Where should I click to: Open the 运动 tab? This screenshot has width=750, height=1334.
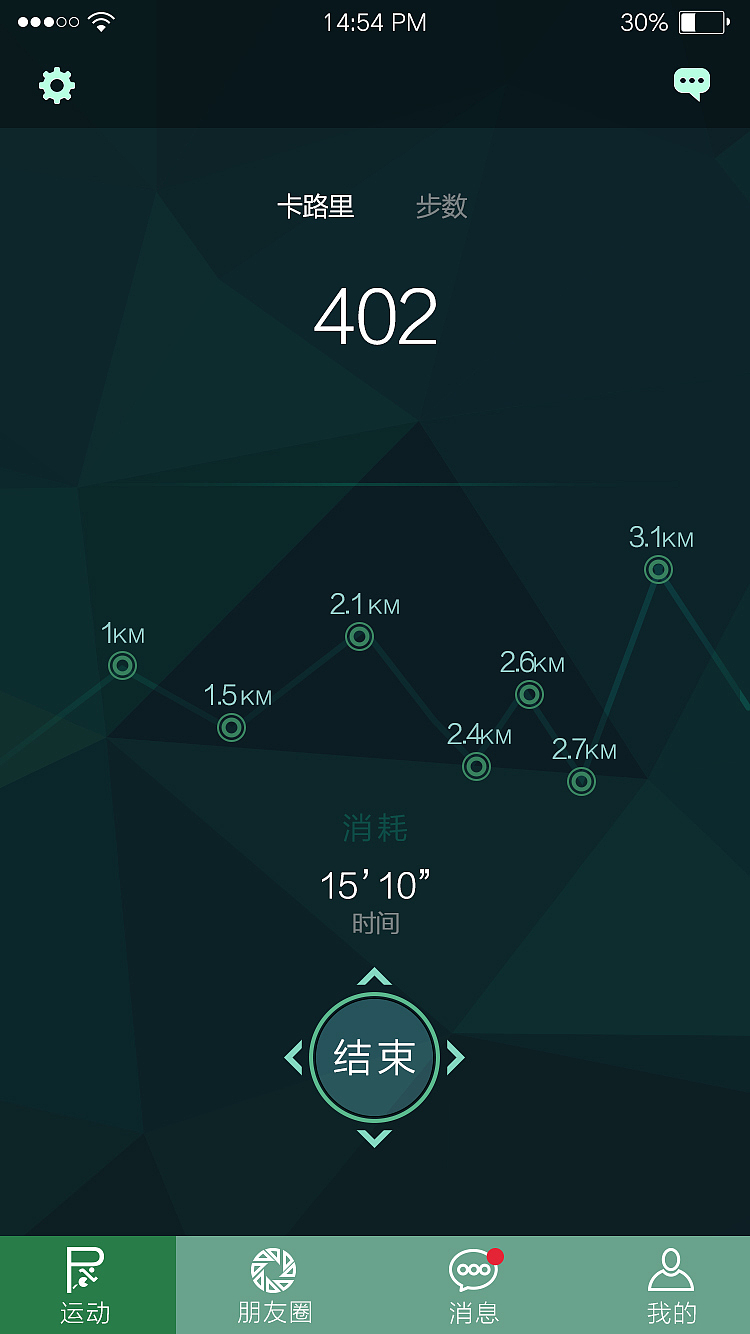pyautogui.click(x=87, y=1285)
